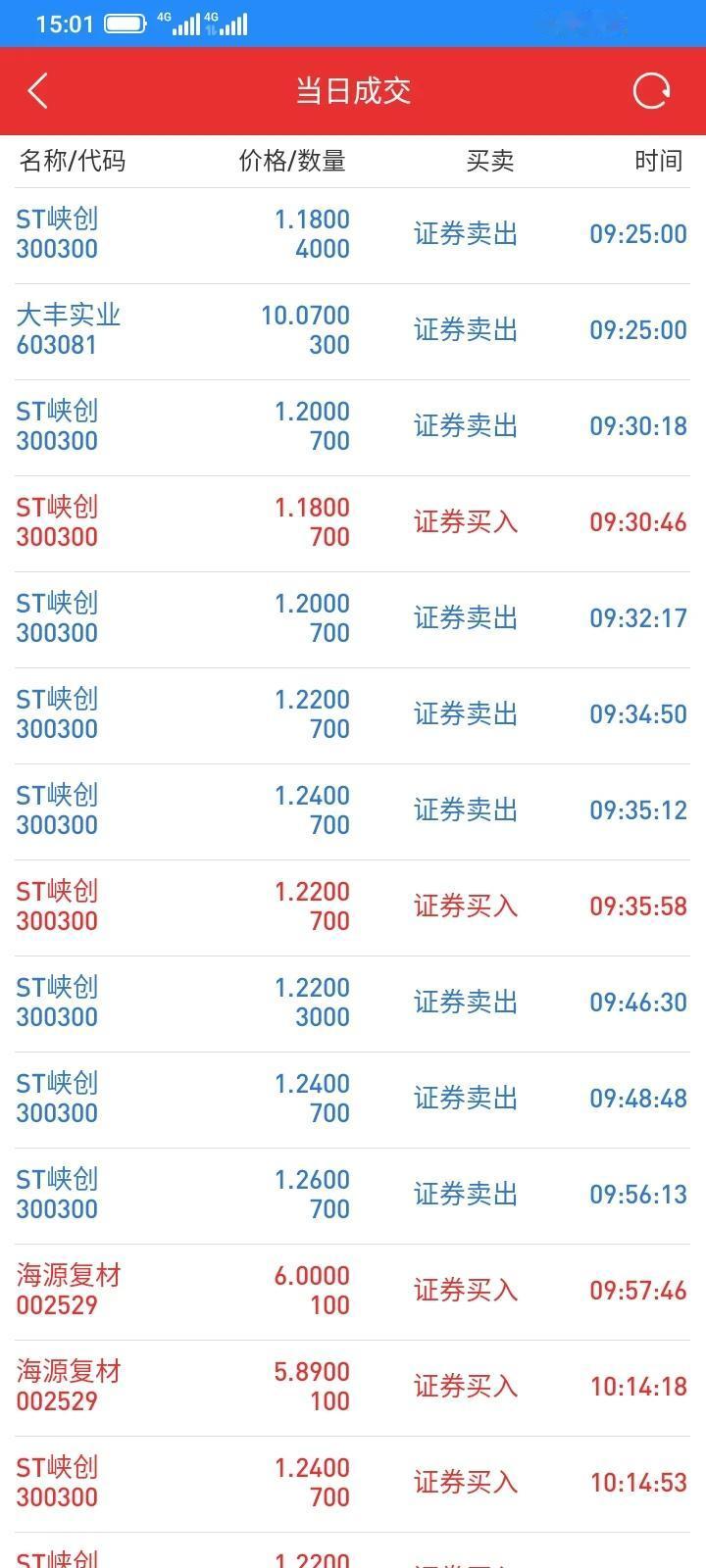Refresh today's trade list
706x1568 pixels.
tap(651, 91)
